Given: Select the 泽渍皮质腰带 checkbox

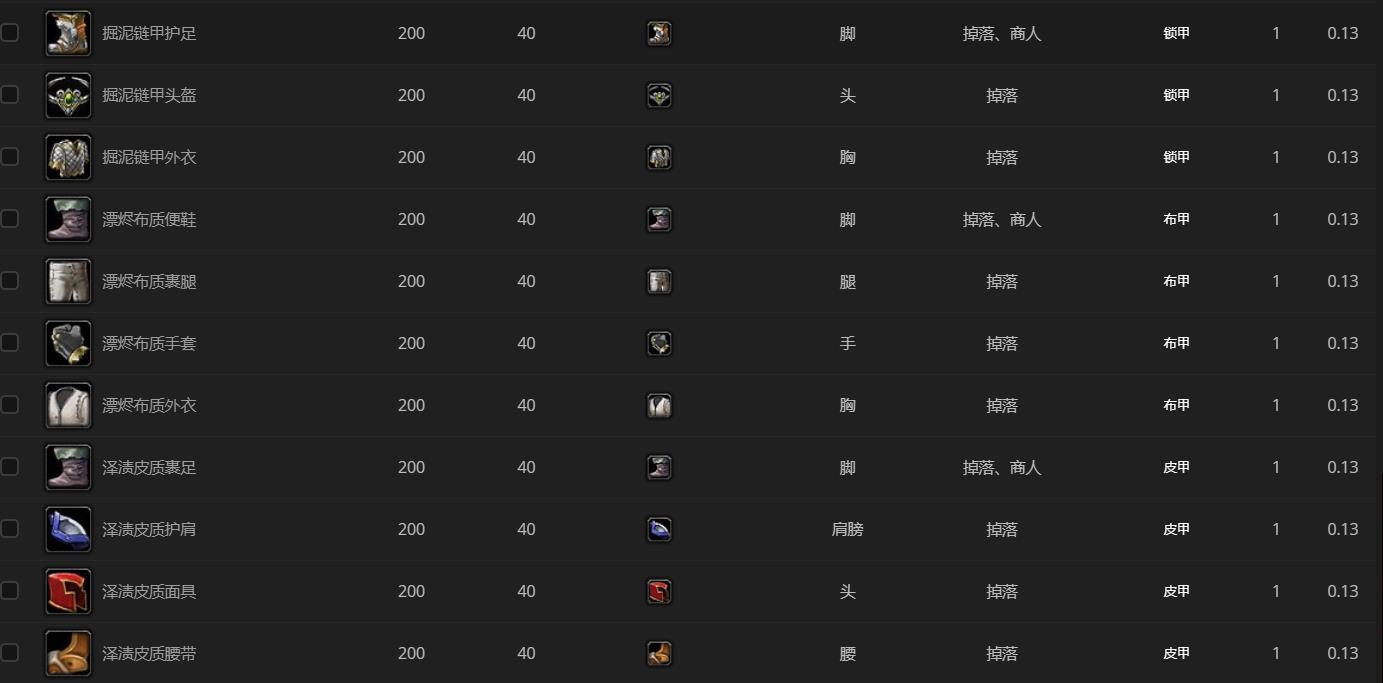Looking at the screenshot, I should pos(10,653).
